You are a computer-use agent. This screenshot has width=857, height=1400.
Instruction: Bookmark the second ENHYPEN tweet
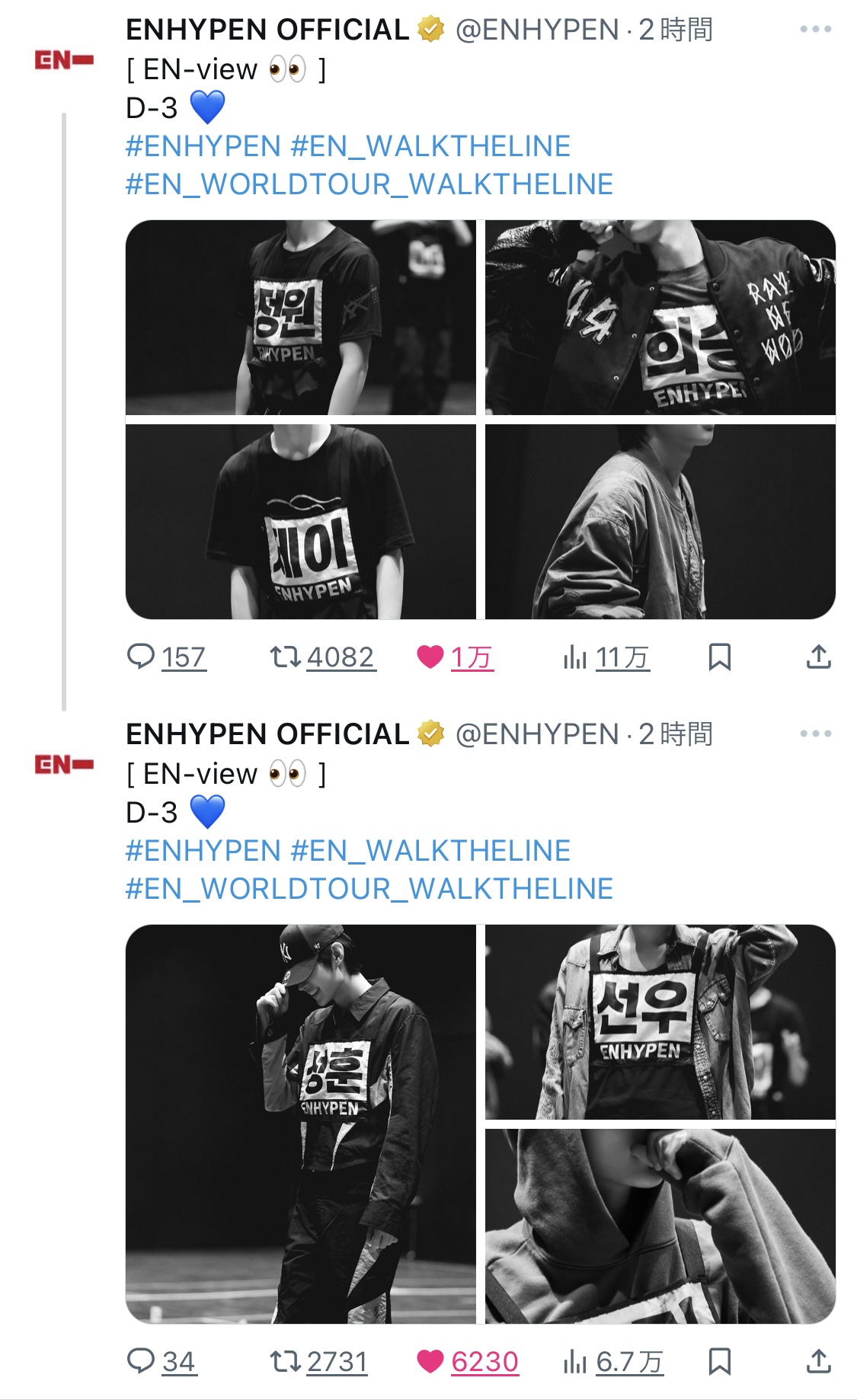pyautogui.click(x=719, y=1361)
